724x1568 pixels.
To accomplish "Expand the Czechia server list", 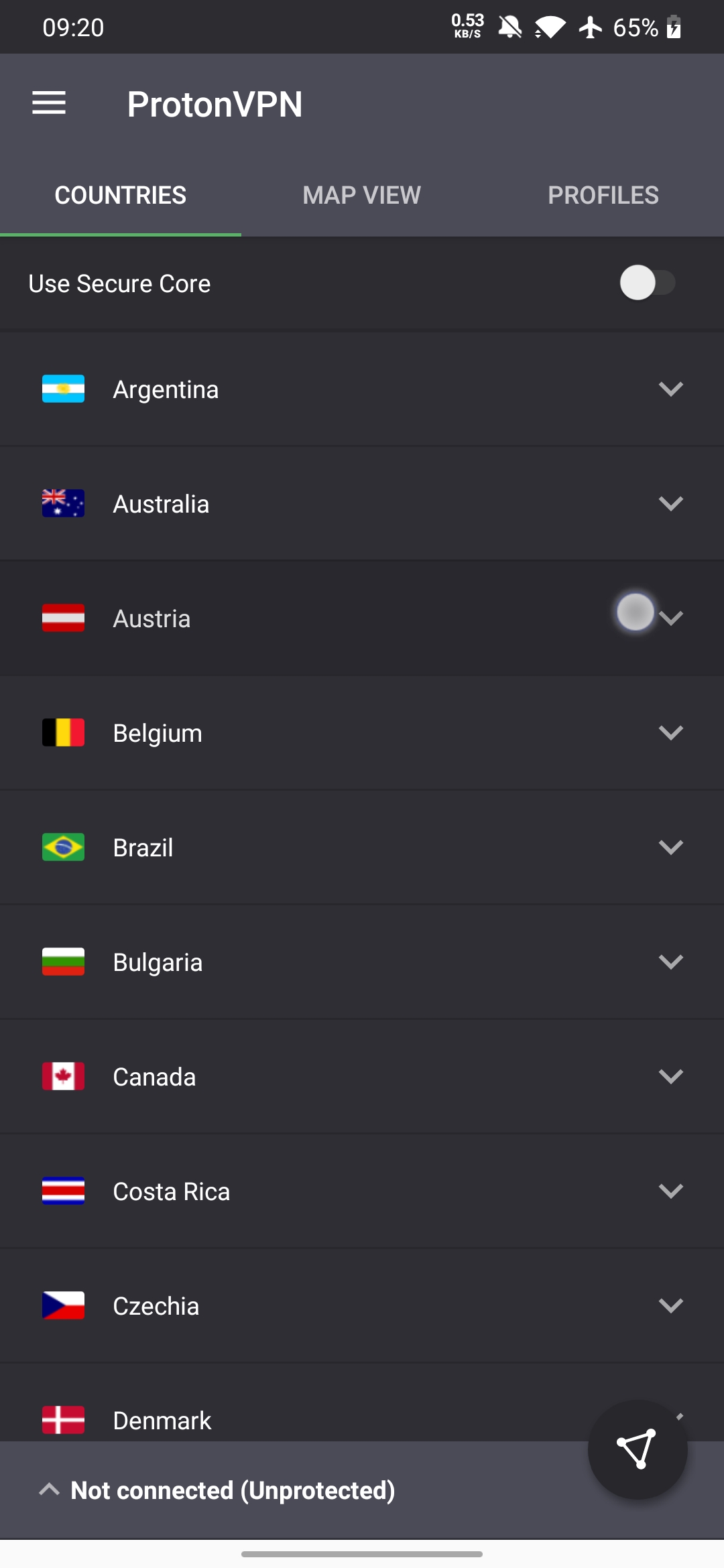I will (x=670, y=1306).
